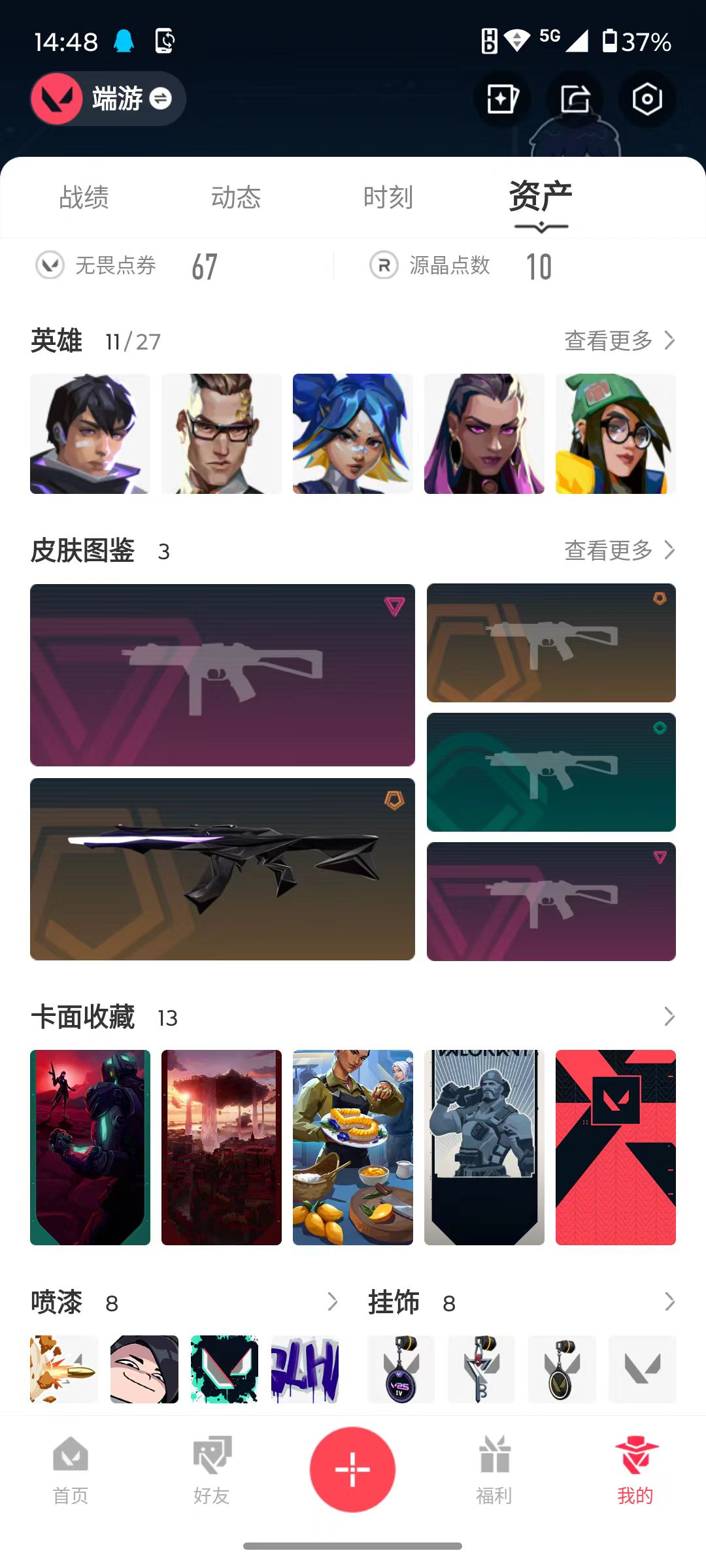Open the settings hexagon icon
This screenshot has height=1568, width=706.
(x=647, y=99)
